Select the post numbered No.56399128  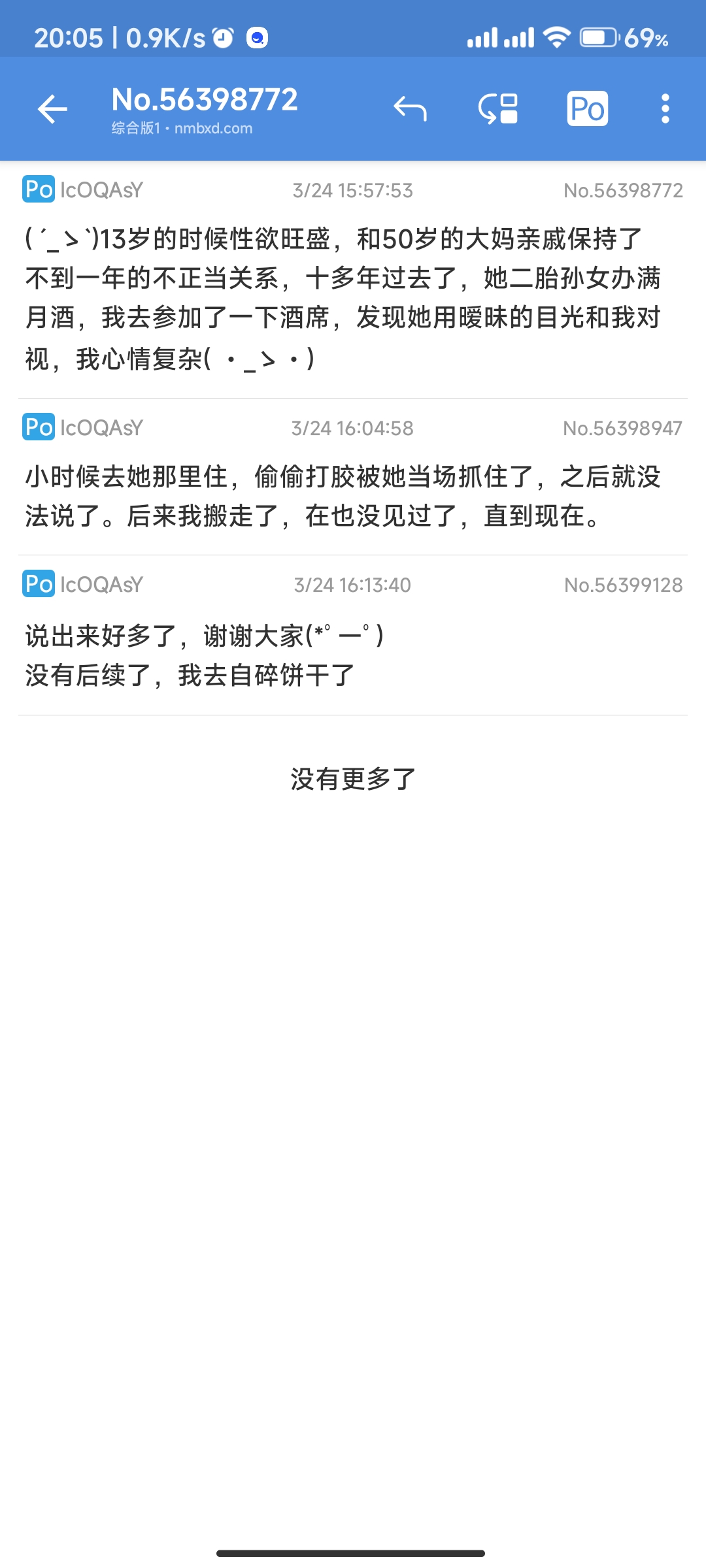pos(353,635)
